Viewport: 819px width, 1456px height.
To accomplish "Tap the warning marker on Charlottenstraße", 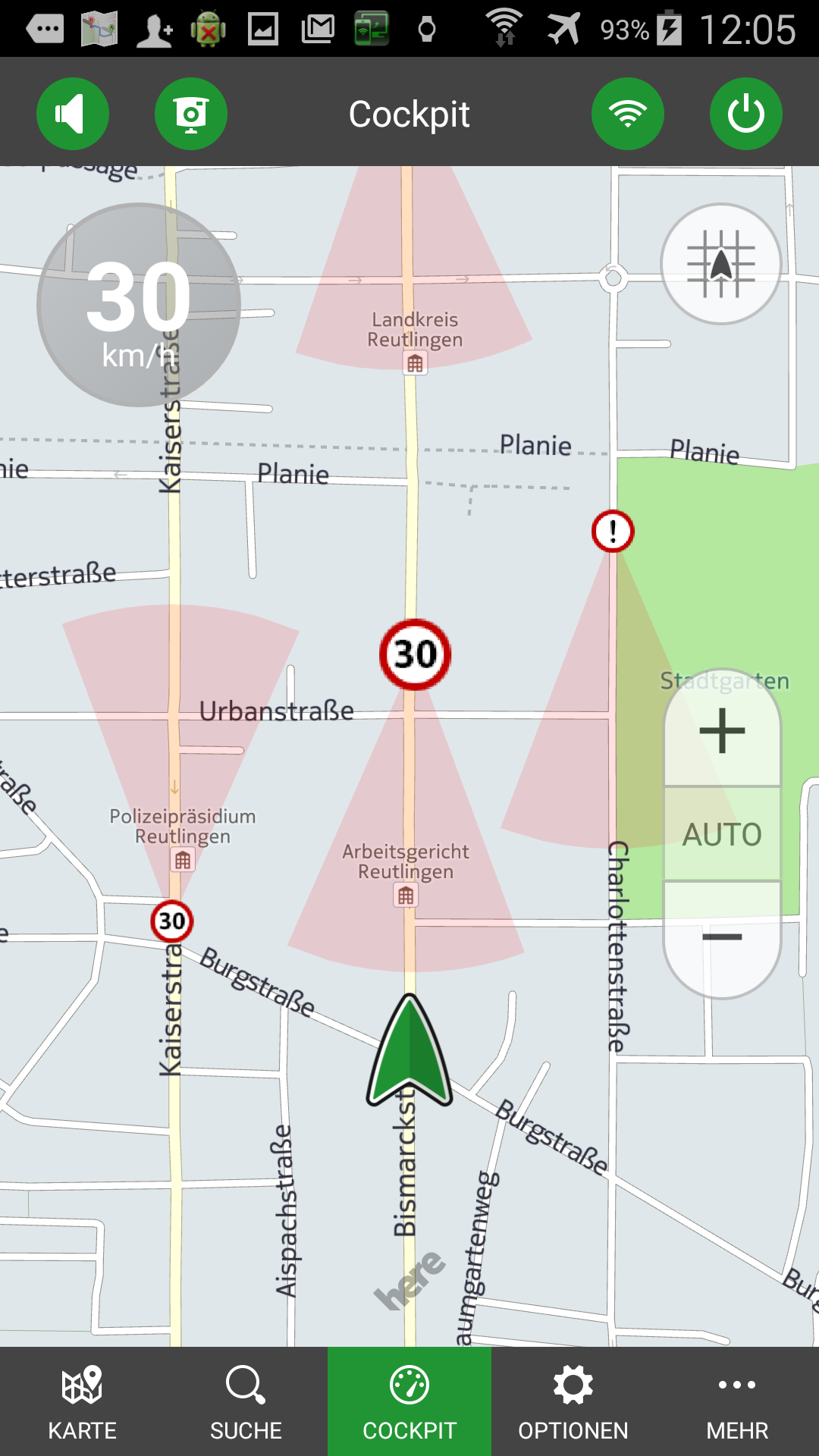I will pos(613,531).
